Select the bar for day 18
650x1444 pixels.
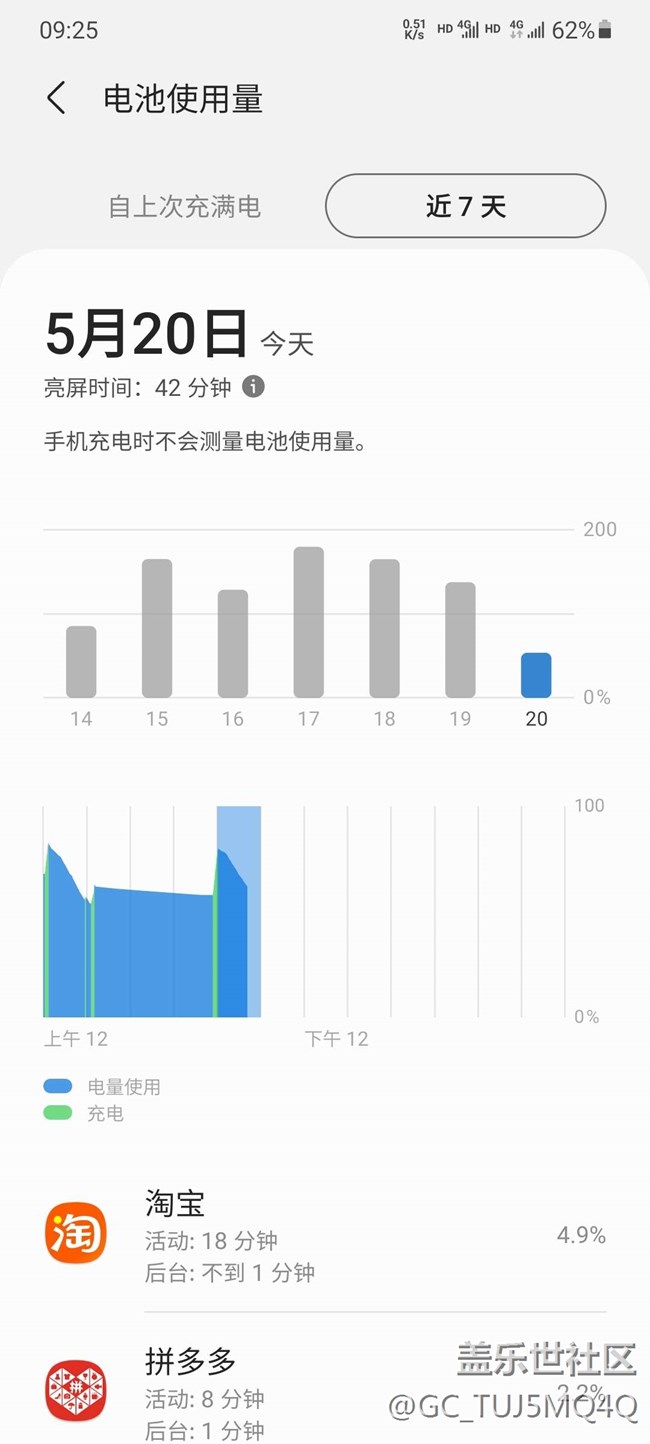tap(385, 628)
